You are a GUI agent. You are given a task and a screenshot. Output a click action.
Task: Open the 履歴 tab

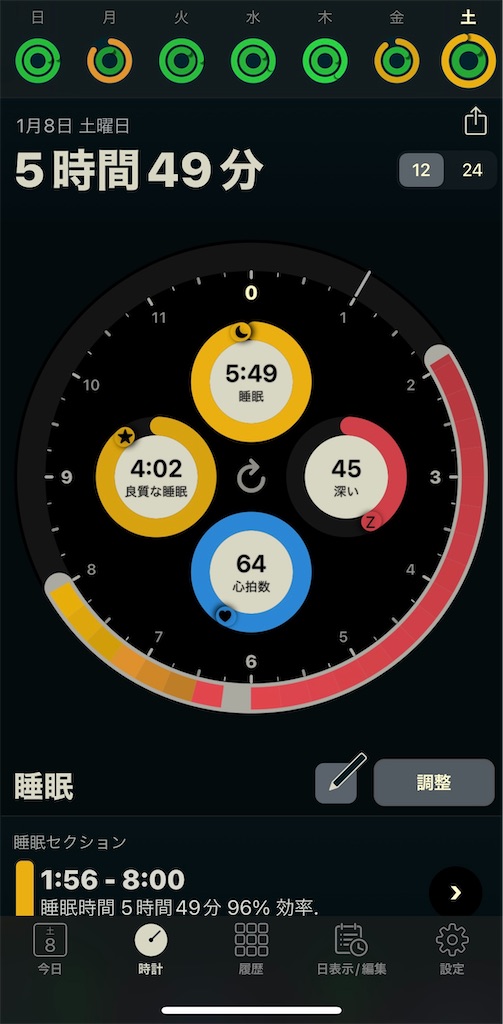coord(251,950)
